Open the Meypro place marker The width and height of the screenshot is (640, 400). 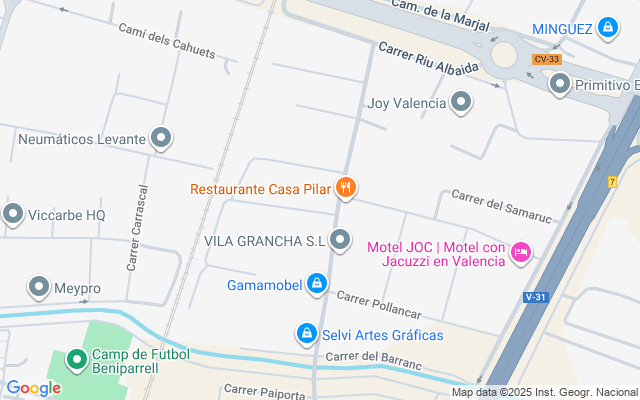click(x=39, y=288)
